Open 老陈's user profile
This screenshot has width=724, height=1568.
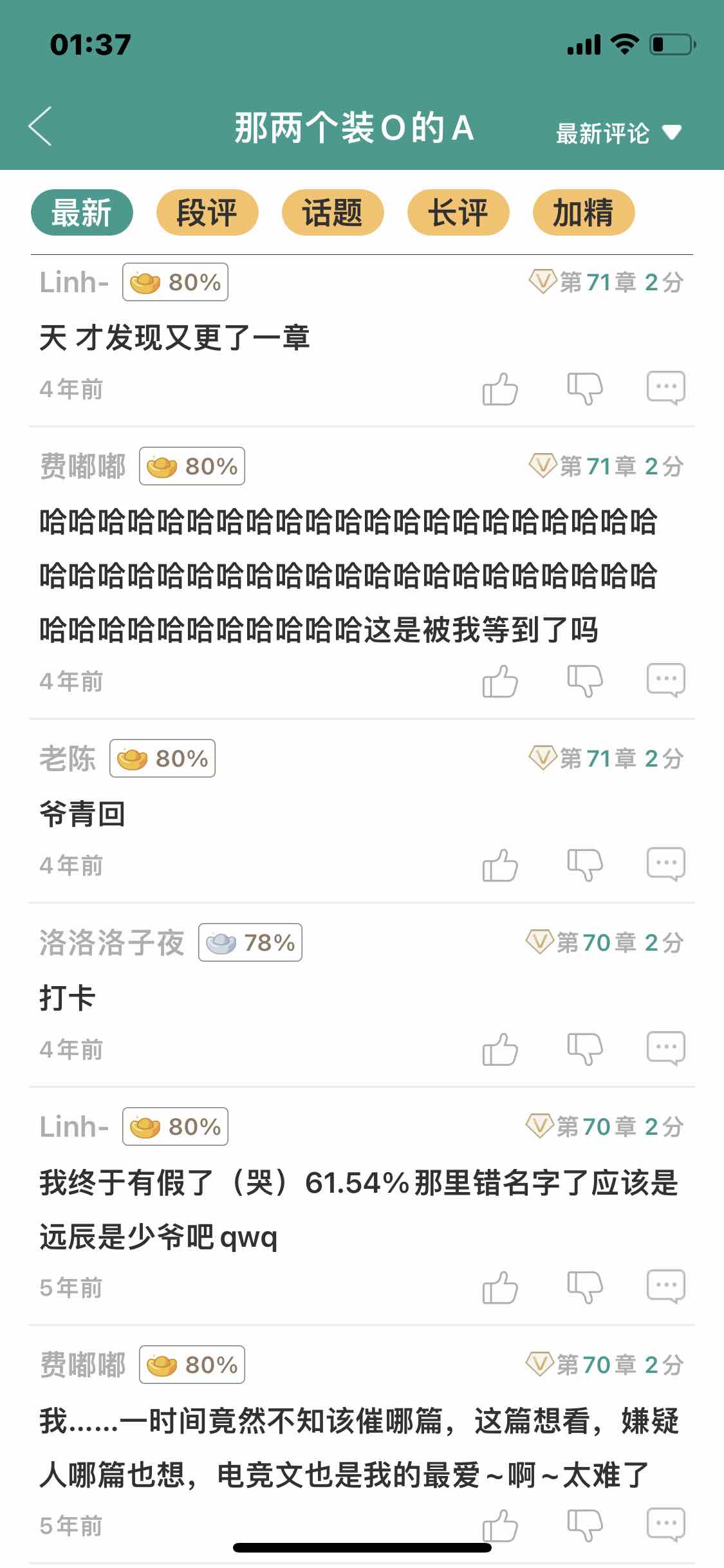[68, 758]
